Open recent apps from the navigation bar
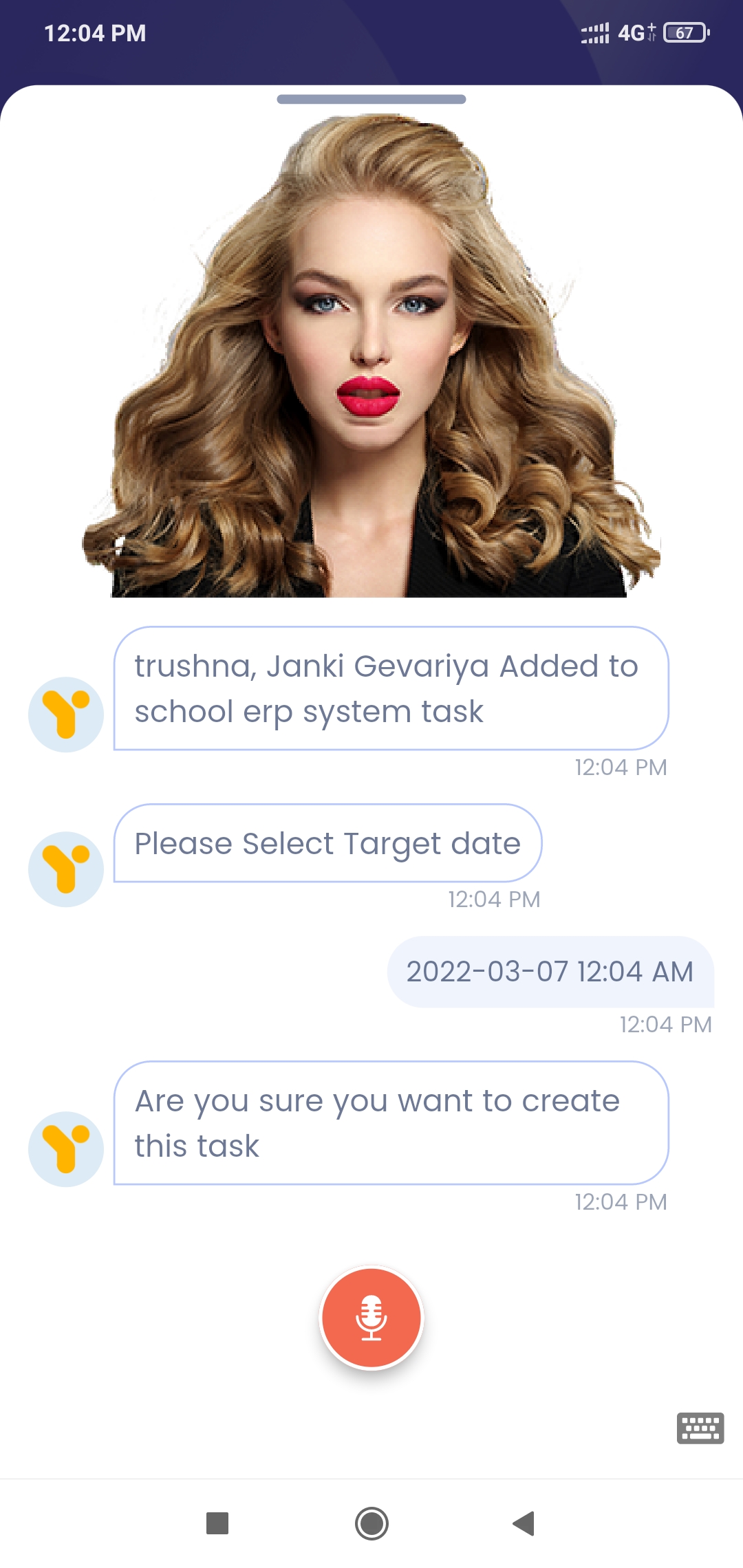The width and height of the screenshot is (743, 1568). [217, 1523]
